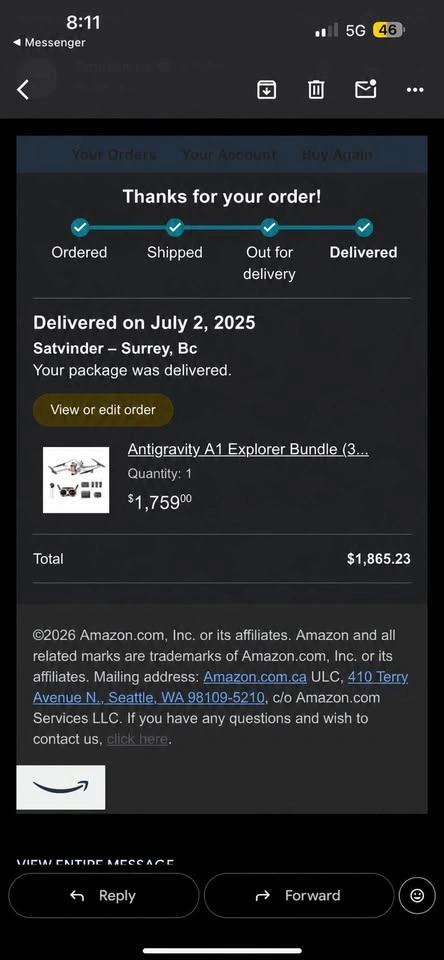Archive this email
The image size is (444, 960).
[x=266, y=90]
